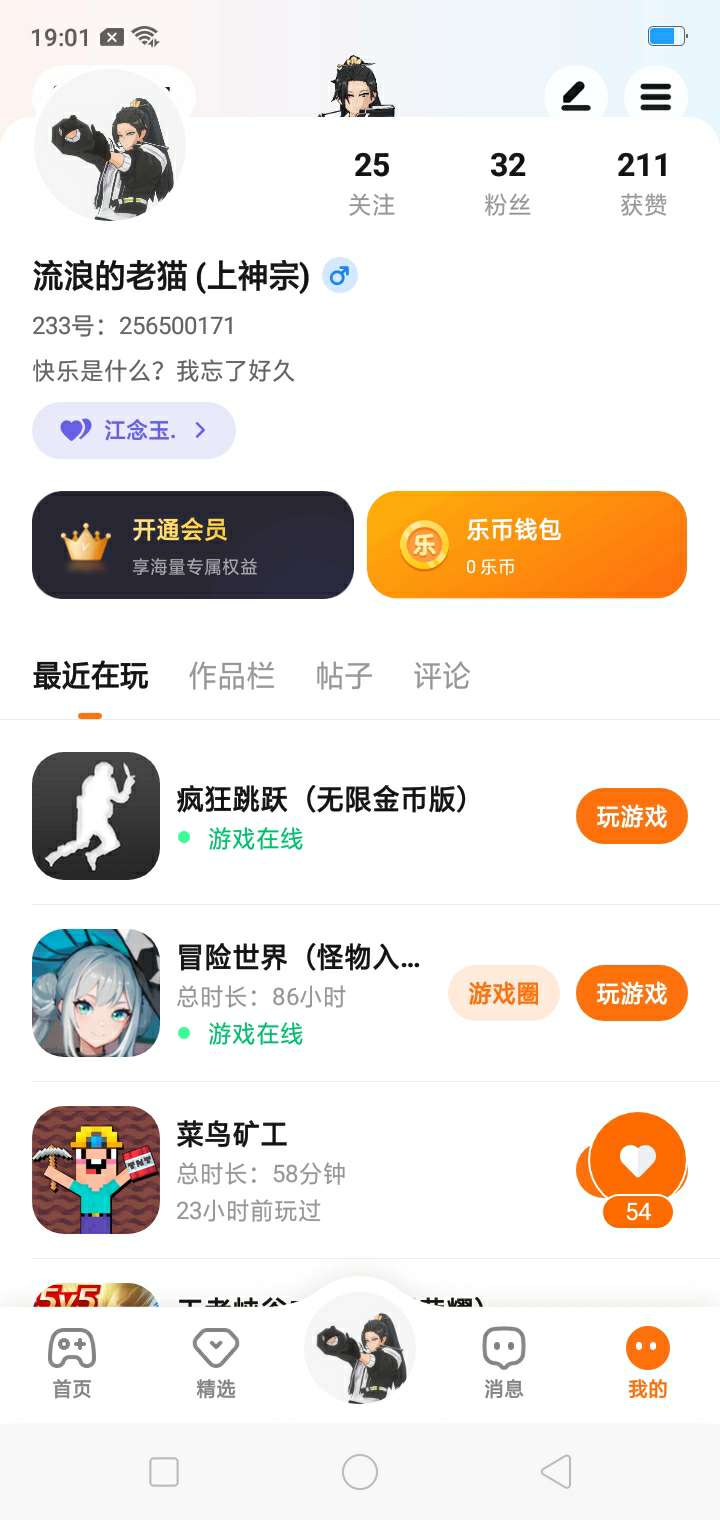The image size is (720, 1520).
Task: Open the 开通会员 membership card
Action: pyautogui.click(x=193, y=545)
